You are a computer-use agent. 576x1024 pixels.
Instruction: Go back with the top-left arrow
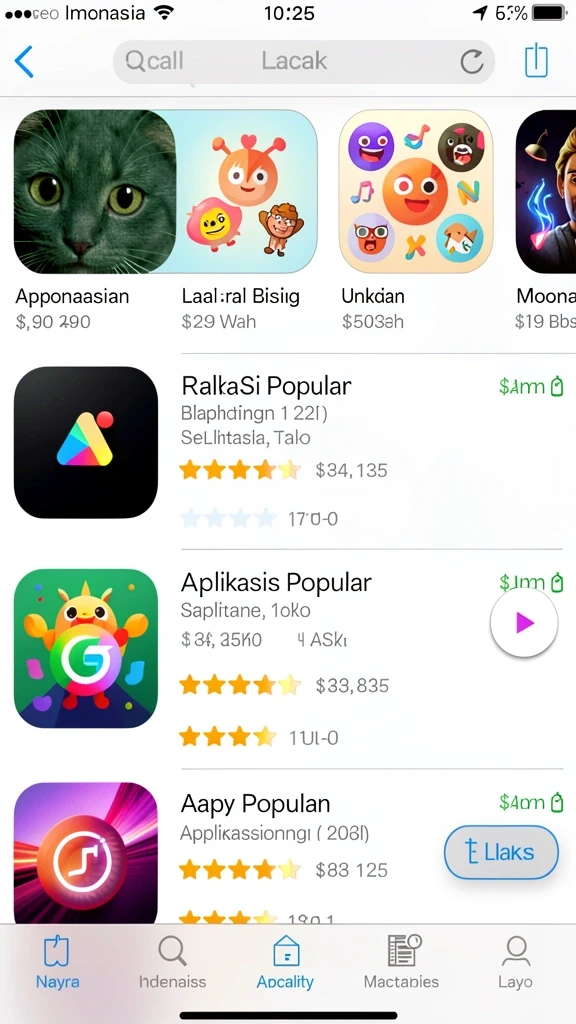click(x=24, y=62)
